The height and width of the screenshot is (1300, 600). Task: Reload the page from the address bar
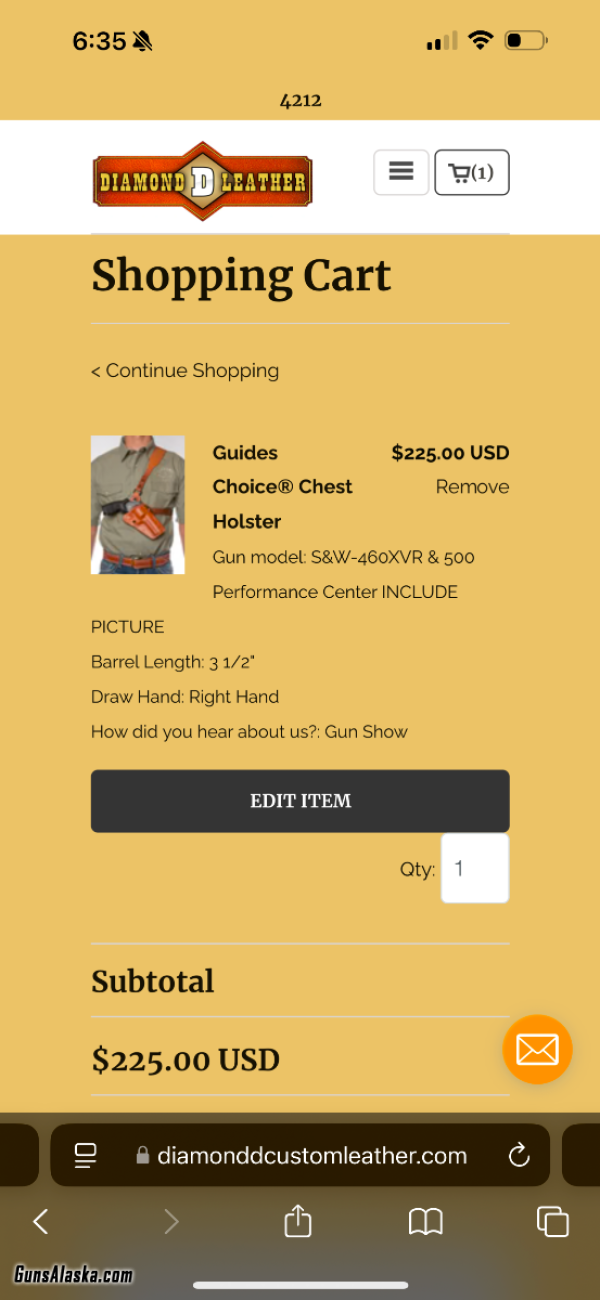(x=518, y=1156)
